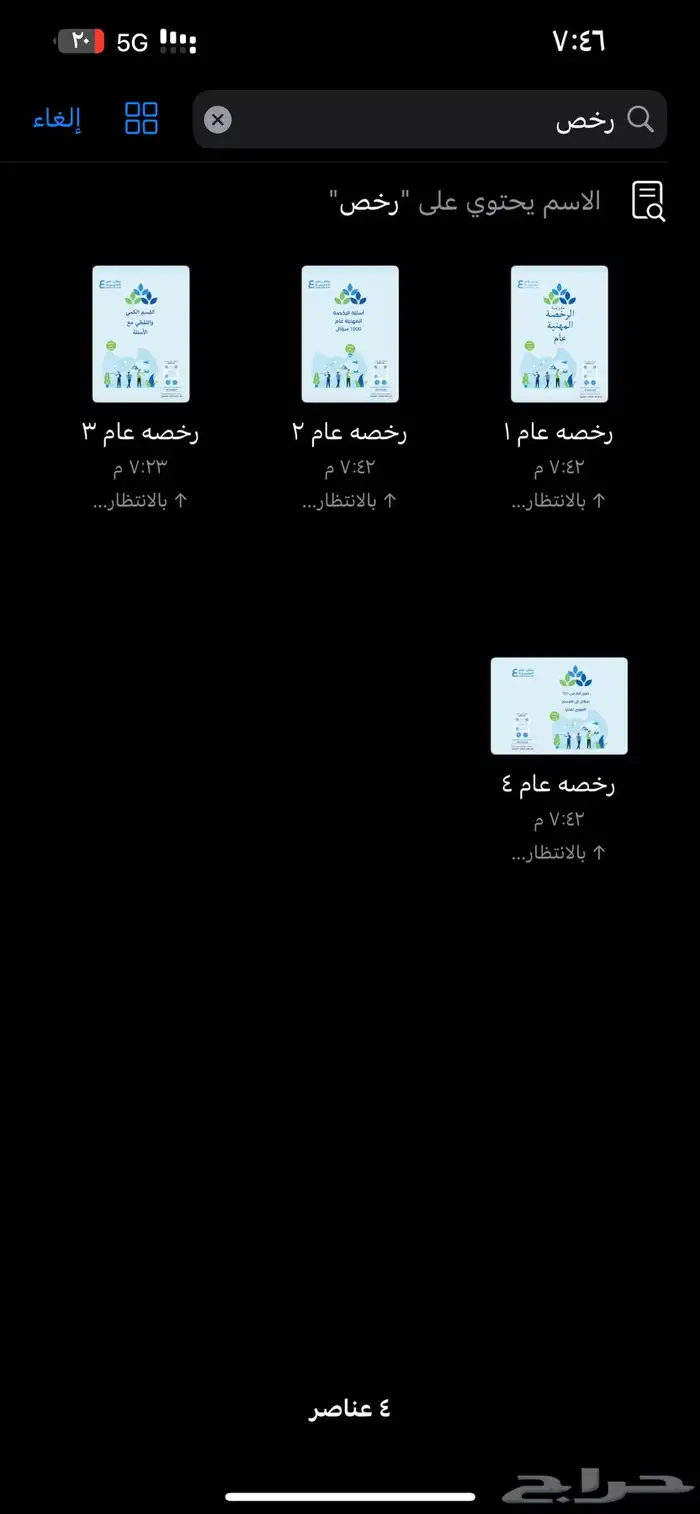Open the file رخصه عام ٢
The image size is (700, 1514).
click(350, 334)
